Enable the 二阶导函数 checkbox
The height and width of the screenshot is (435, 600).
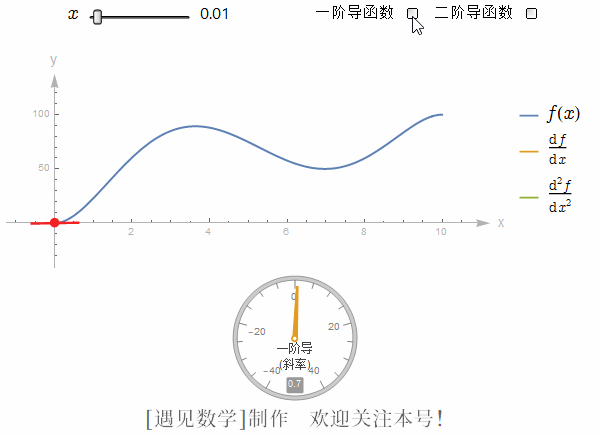(x=531, y=13)
